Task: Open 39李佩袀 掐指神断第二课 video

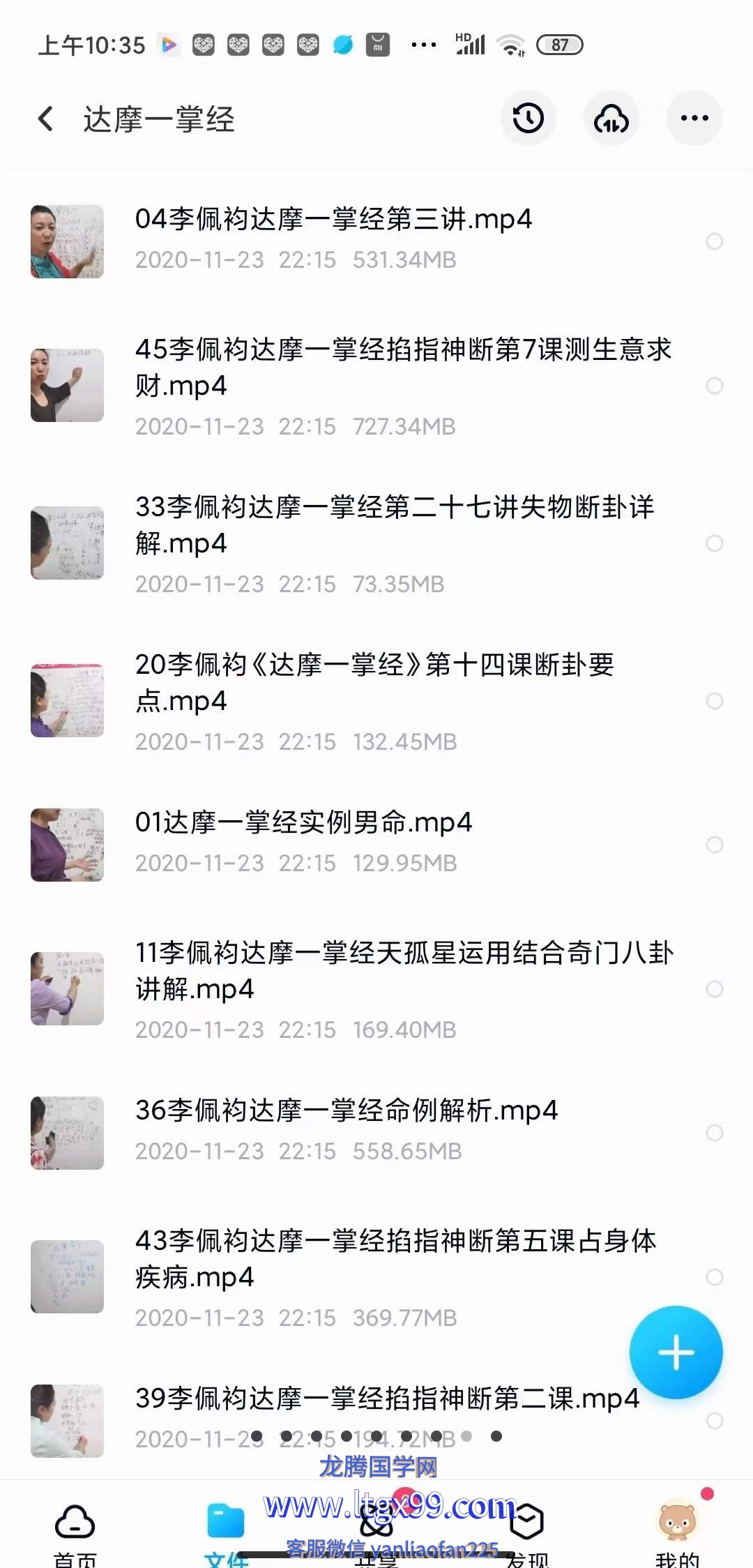Action: [x=387, y=1398]
